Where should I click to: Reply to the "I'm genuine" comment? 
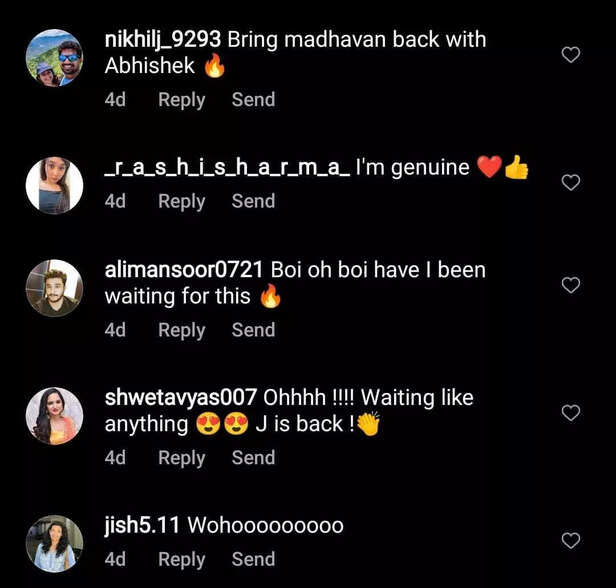click(181, 201)
